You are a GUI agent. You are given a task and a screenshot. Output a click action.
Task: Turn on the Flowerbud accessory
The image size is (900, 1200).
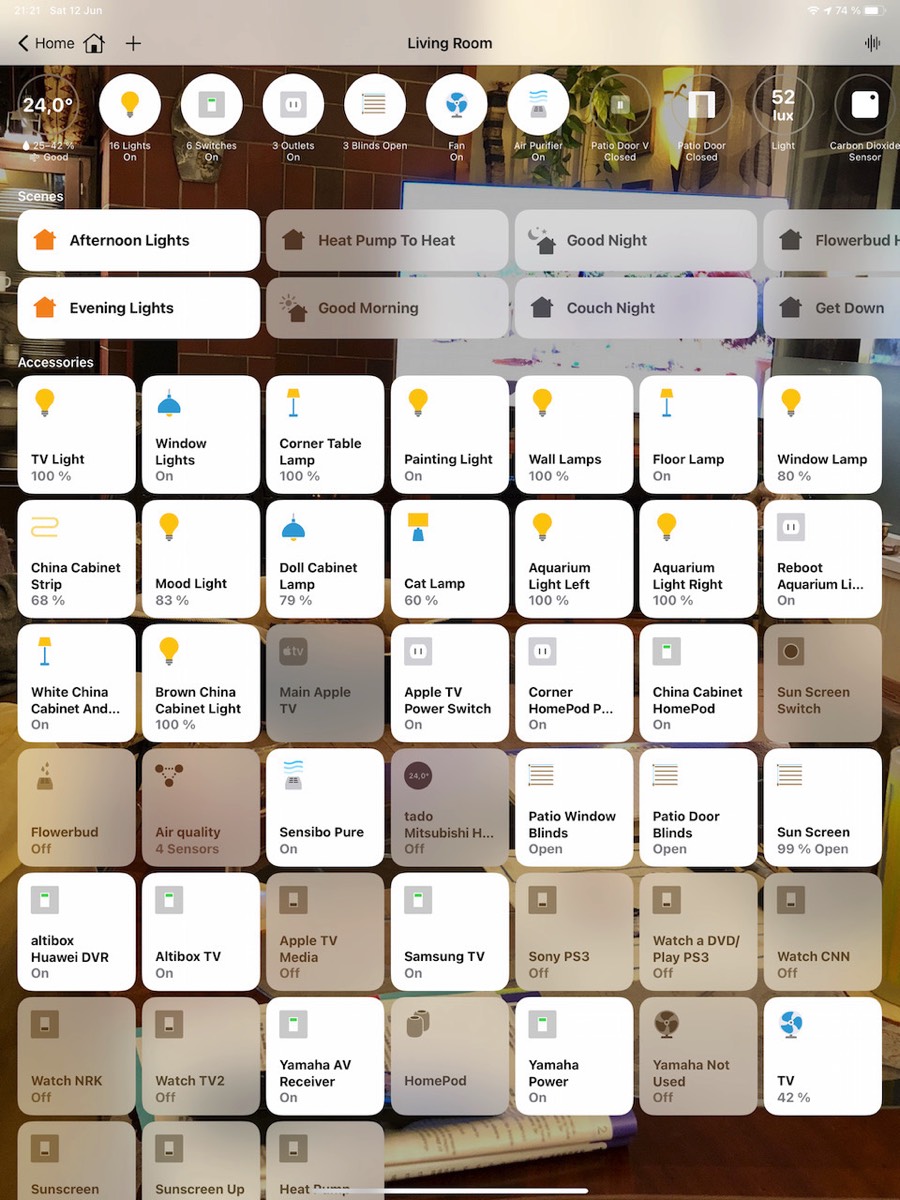76,807
